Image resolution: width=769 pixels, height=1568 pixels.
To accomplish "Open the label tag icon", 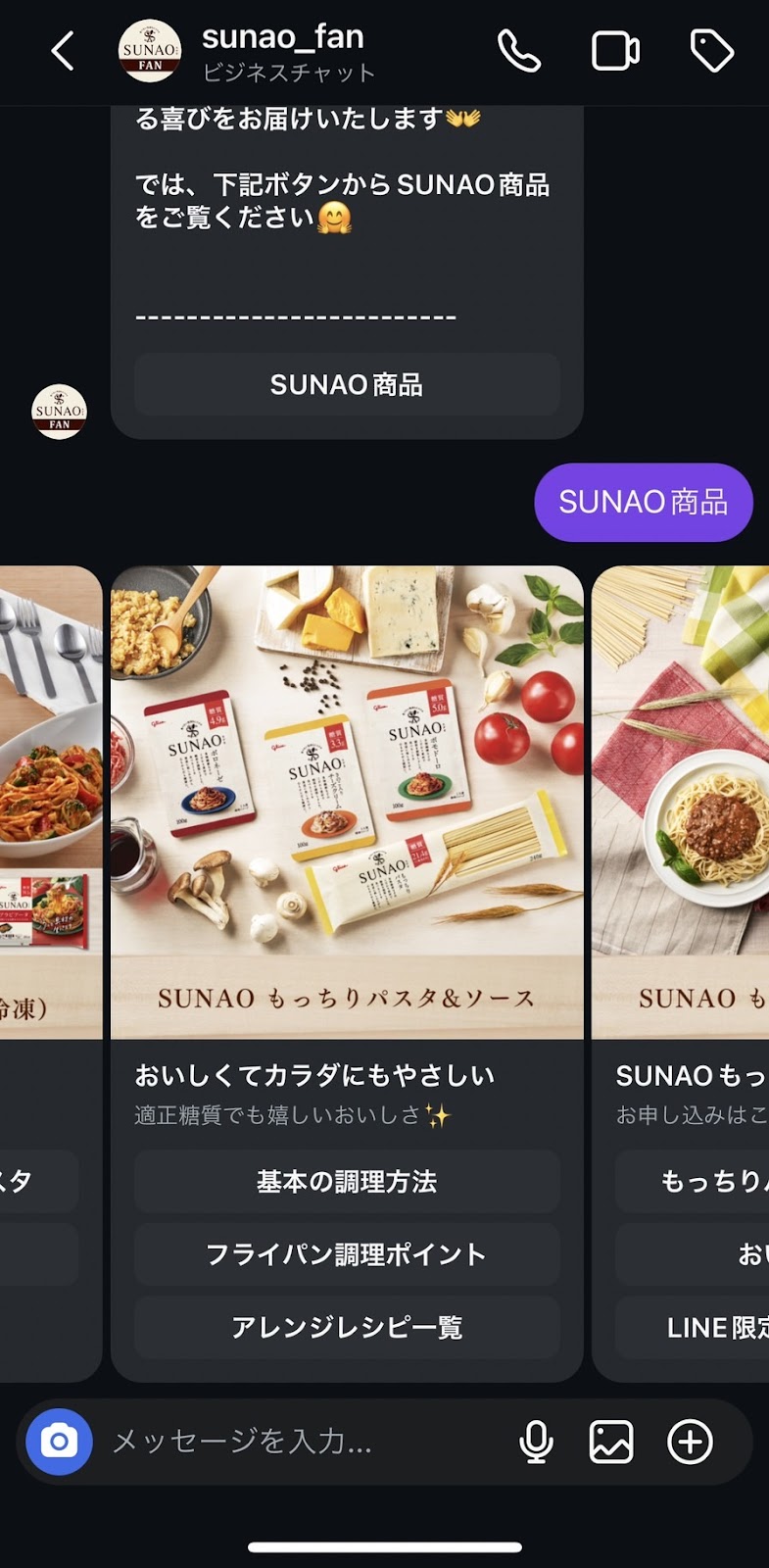I will point(712,51).
